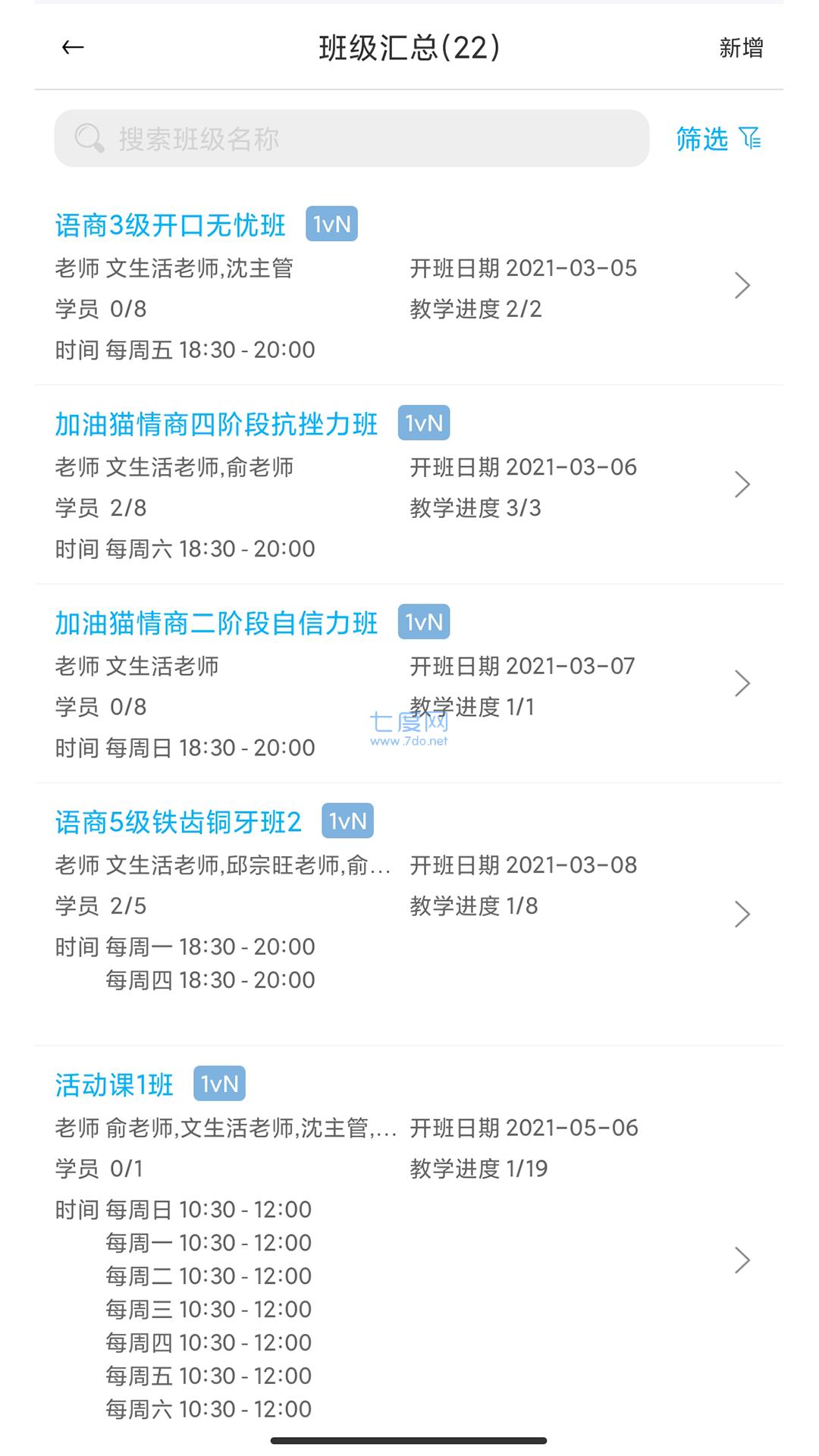Viewport: 819px width, 1456px height.
Task: Open the 活动课1班 class entry
Action: (x=115, y=1085)
